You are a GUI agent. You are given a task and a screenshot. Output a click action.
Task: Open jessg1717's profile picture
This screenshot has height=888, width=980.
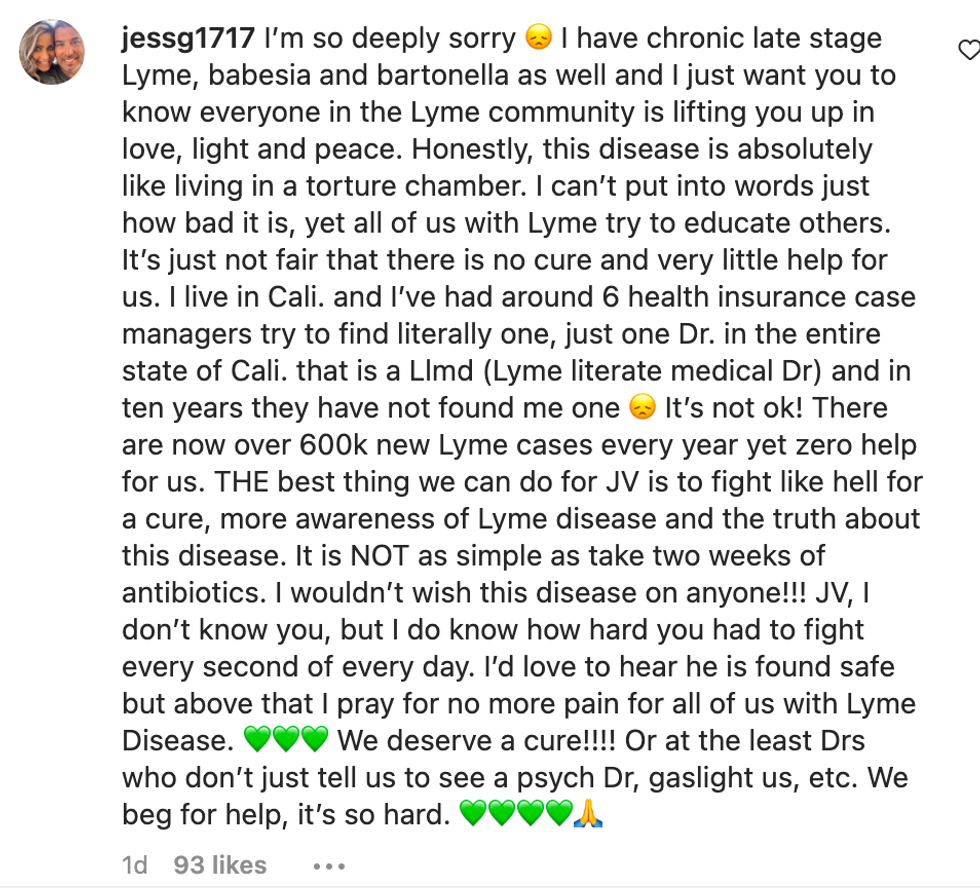coord(52,52)
